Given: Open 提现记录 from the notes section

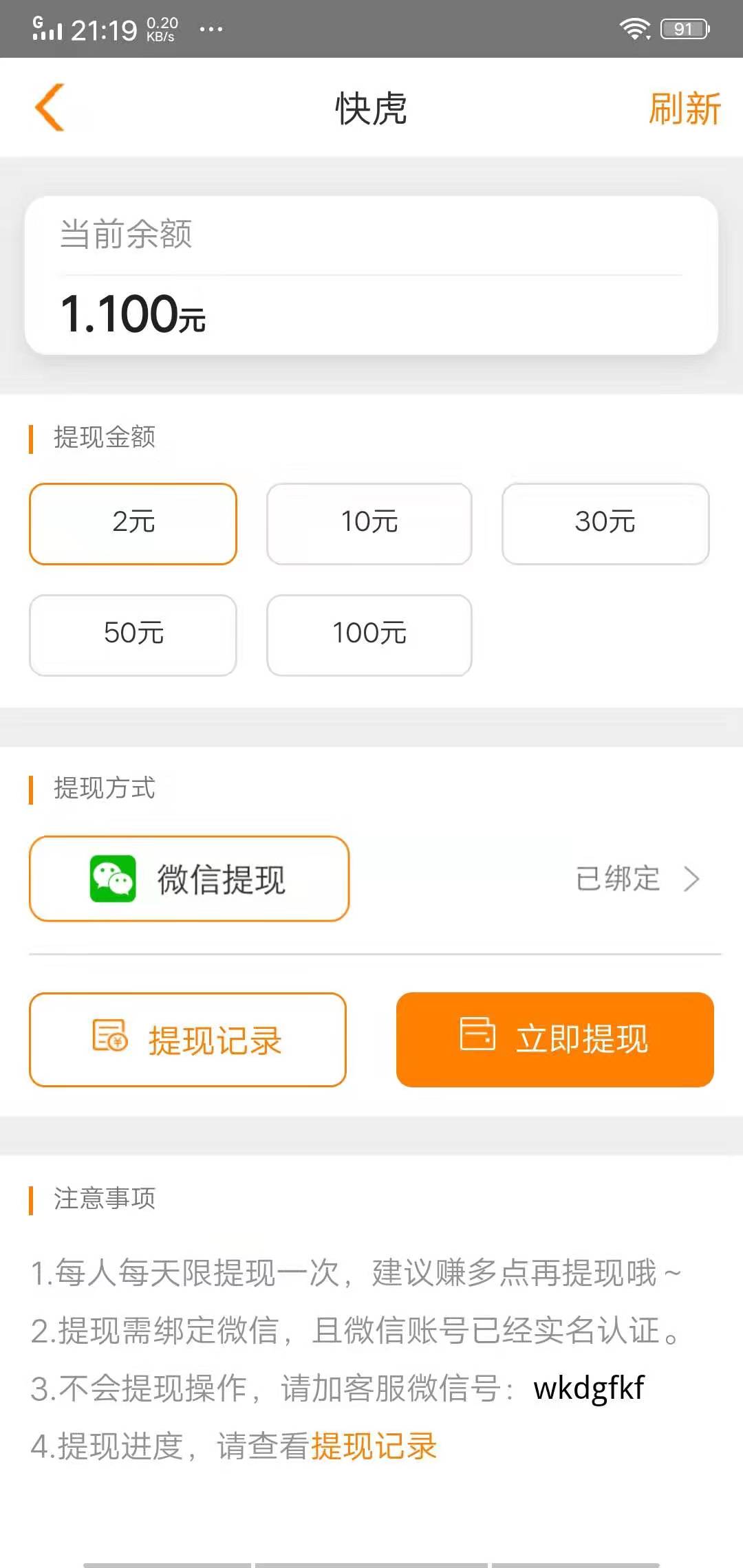Looking at the screenshot, I should tap(374, 1446).
